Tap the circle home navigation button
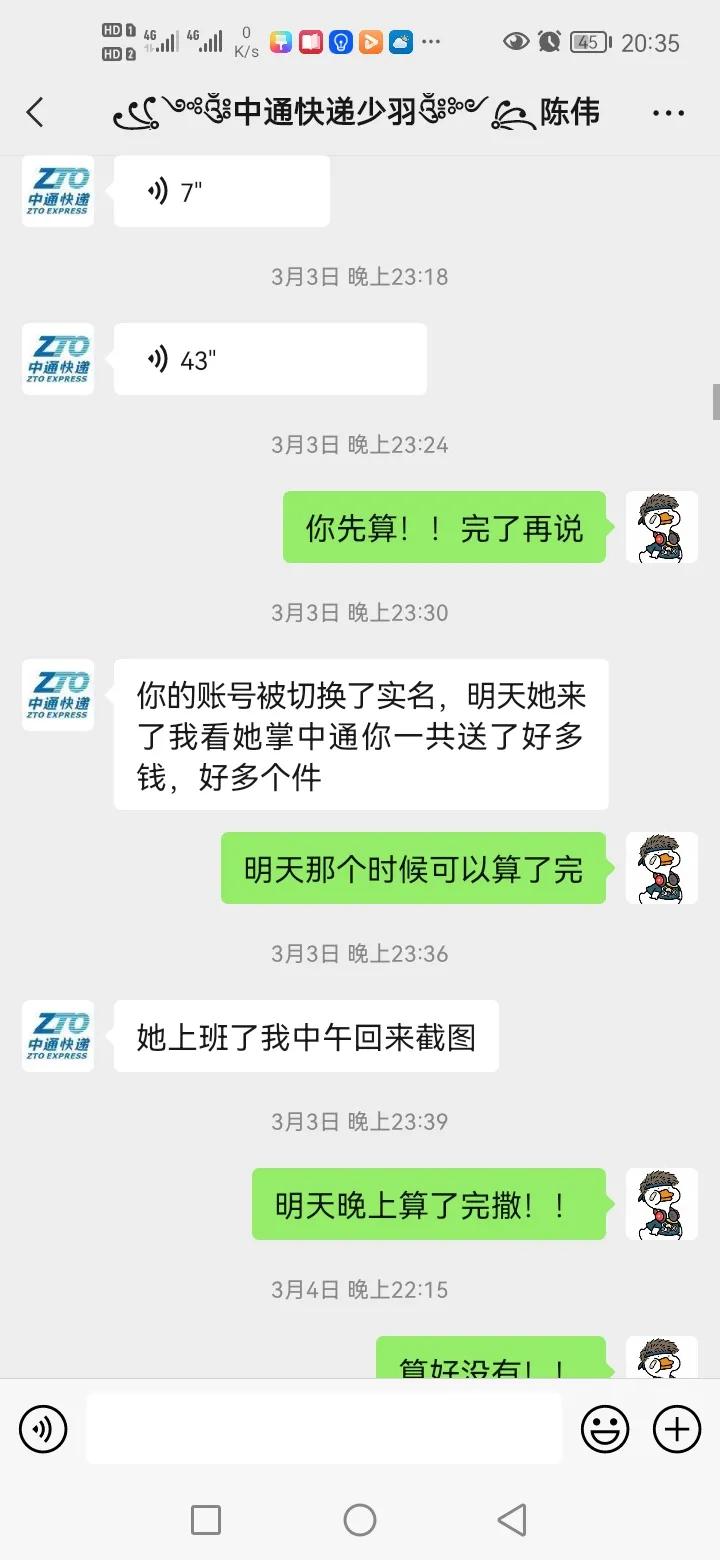 coord(359,1519)
